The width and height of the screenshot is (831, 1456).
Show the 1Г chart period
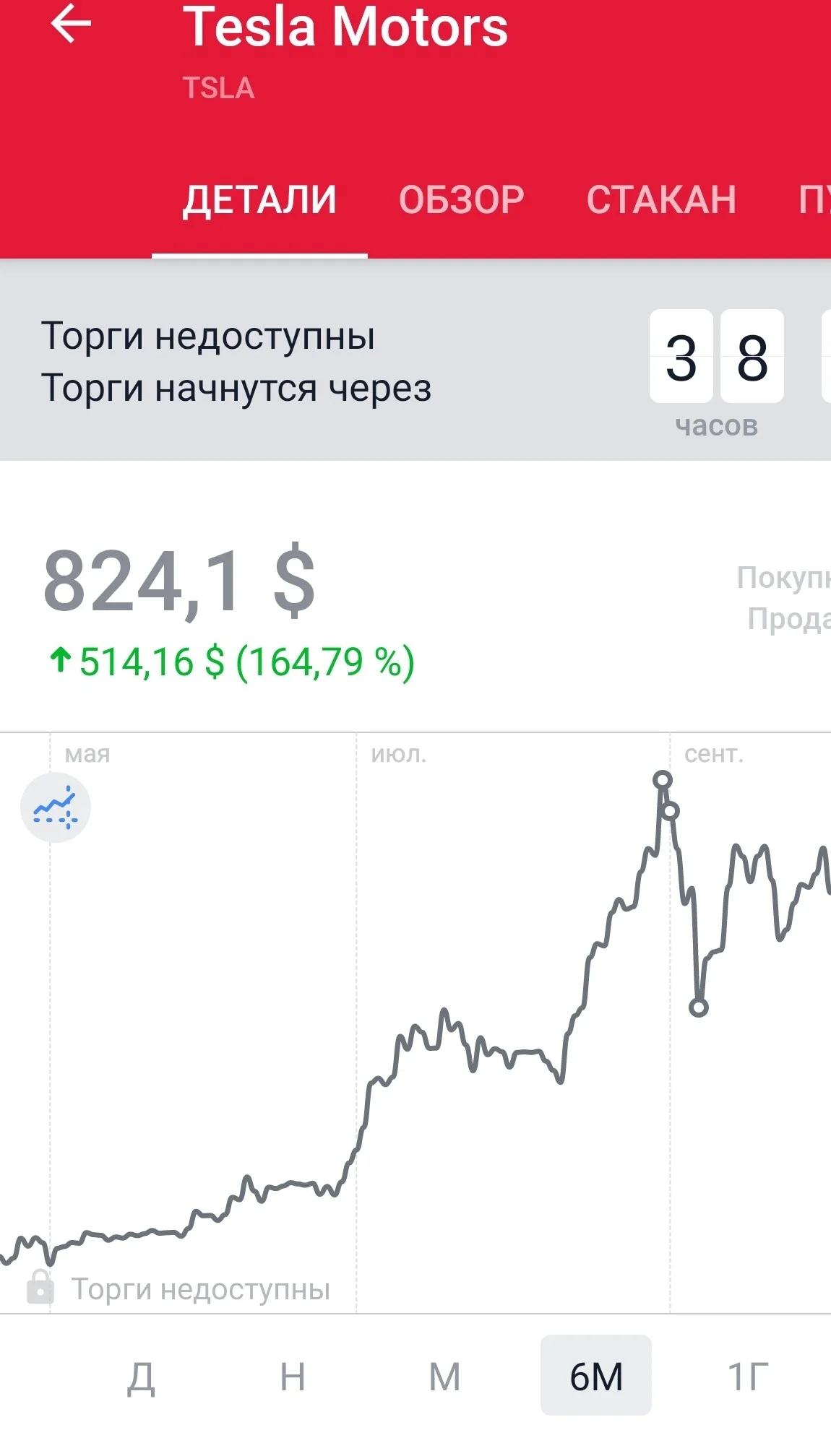[x=748, y=1377]
